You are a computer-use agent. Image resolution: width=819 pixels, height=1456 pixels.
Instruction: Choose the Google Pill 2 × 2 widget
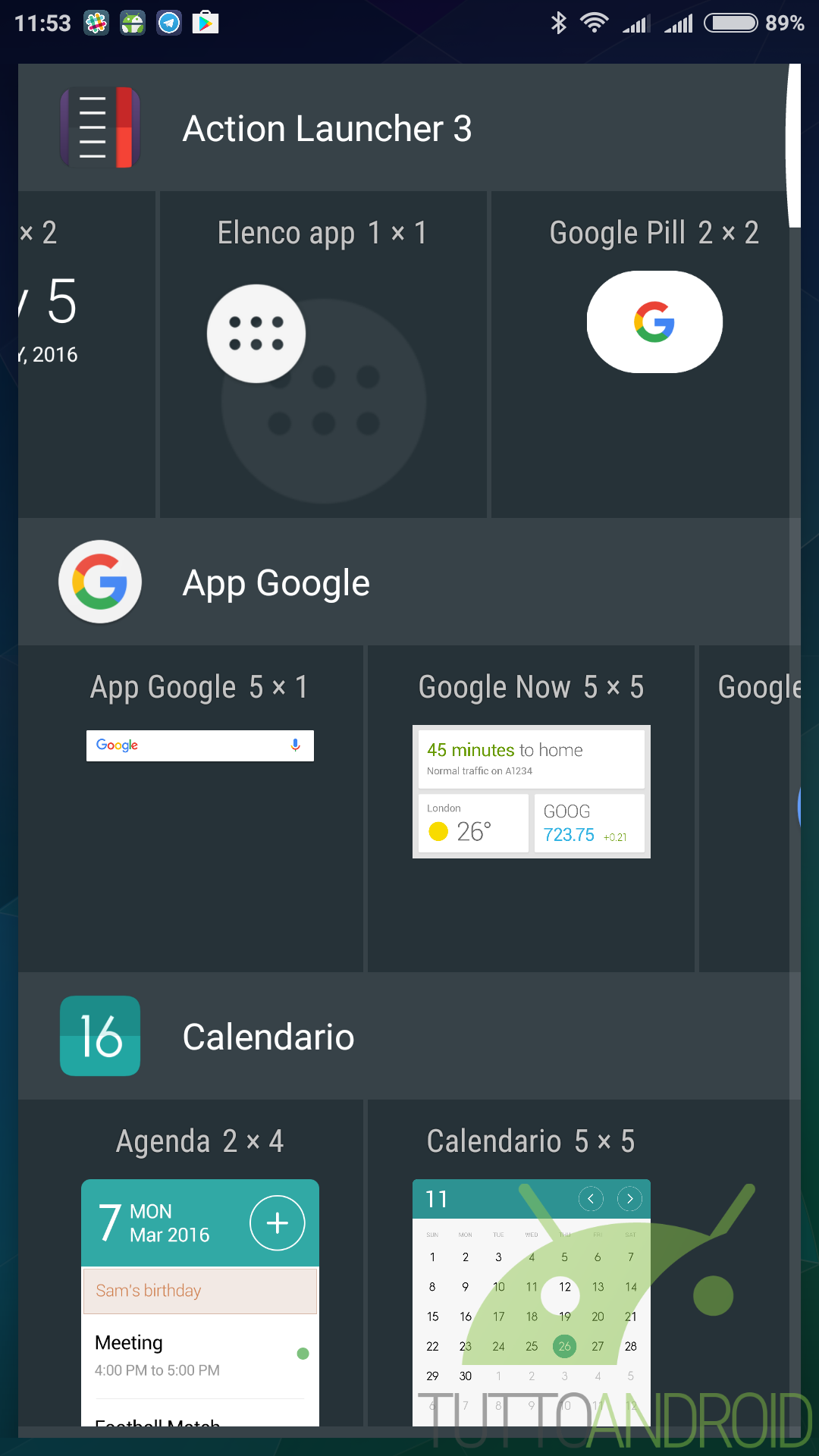[643, 355]
